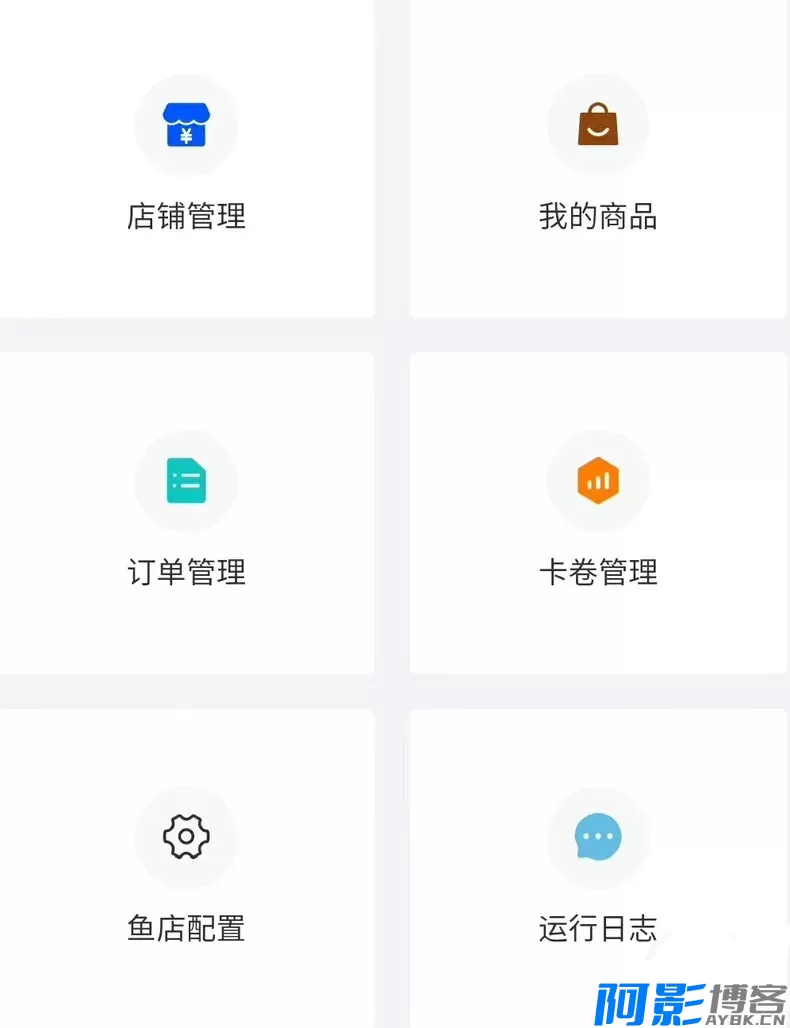This screenshot has width=790, height=1028.
Task: Open 鱼店配置 settings card
Action: (186, 870)
